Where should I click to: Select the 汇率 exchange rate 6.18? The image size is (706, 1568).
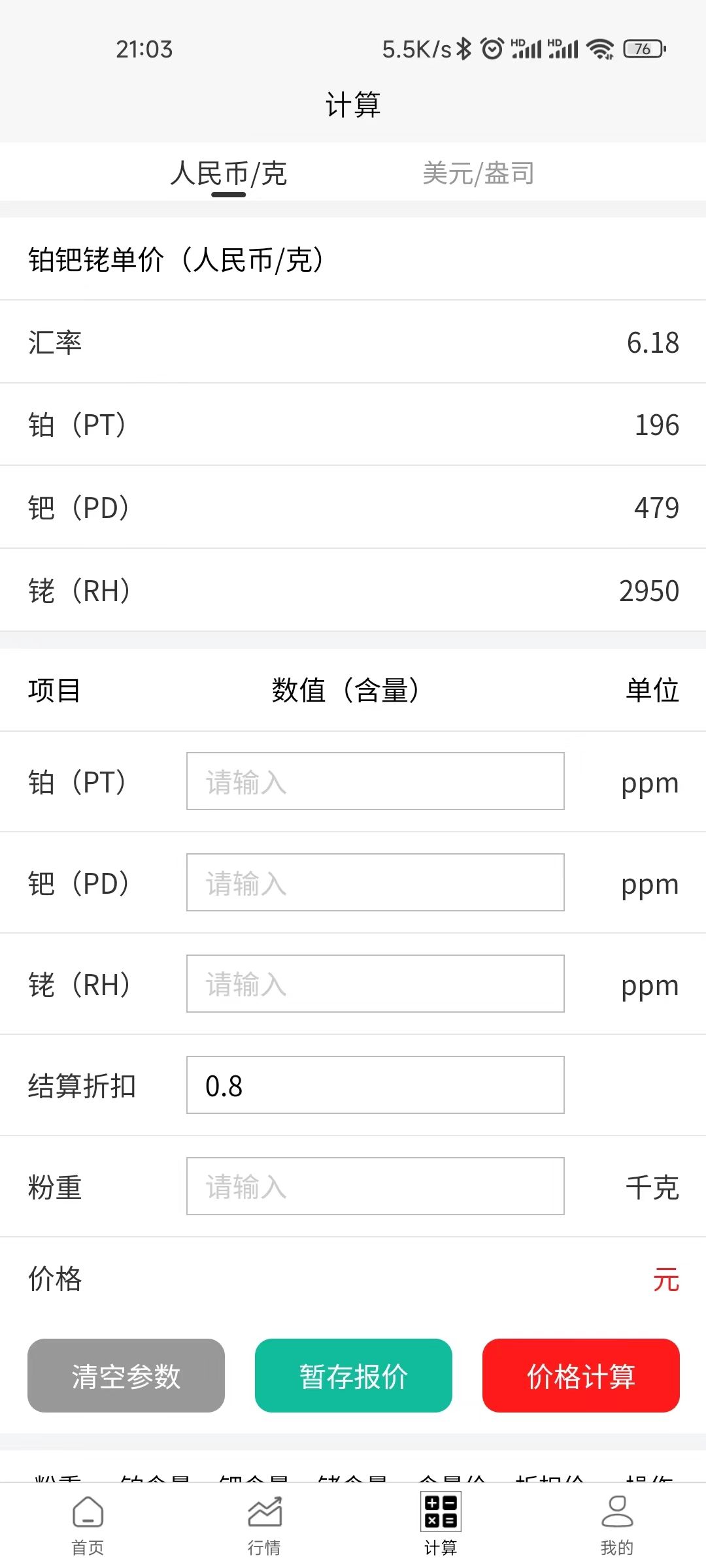652,342
